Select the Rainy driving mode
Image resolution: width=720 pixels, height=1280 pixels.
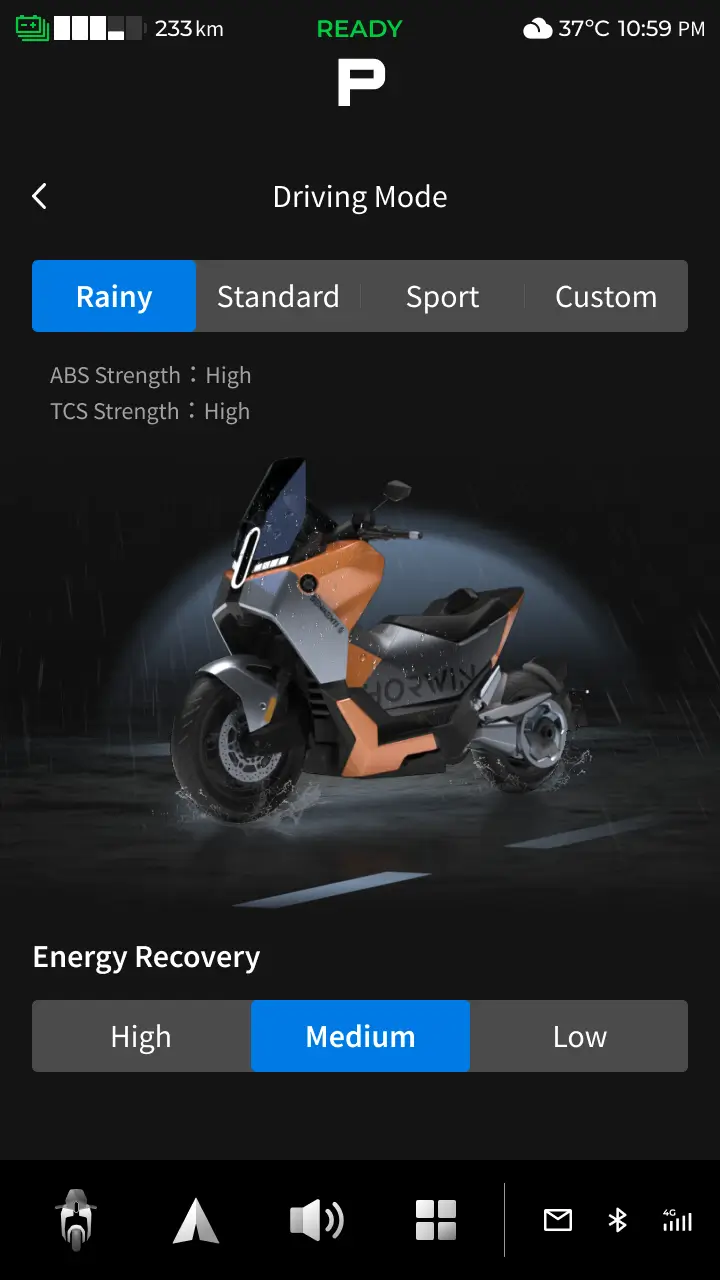point(114,296)
